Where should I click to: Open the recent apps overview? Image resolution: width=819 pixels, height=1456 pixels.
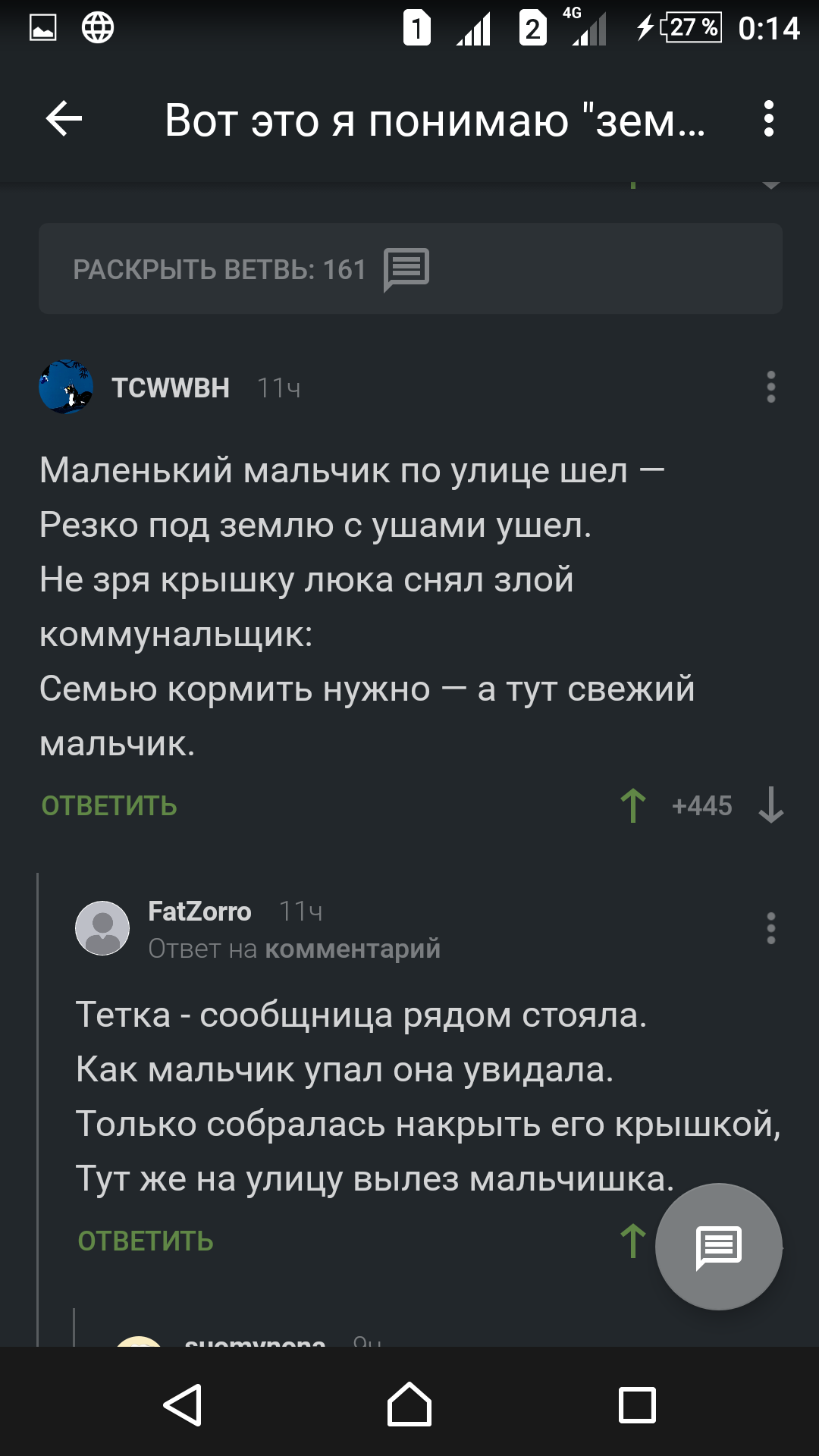(637, 1404)
